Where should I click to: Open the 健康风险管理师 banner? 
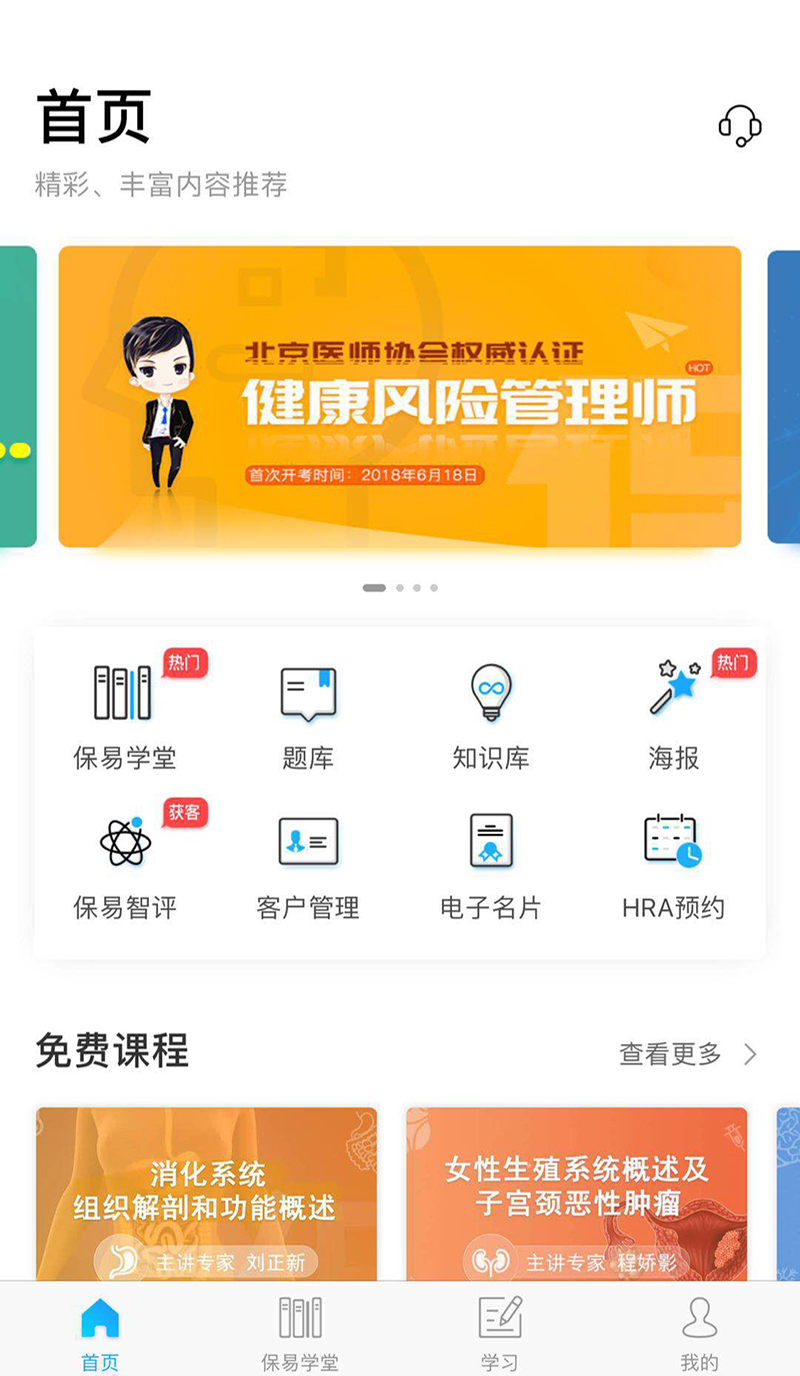click(400, 397)
